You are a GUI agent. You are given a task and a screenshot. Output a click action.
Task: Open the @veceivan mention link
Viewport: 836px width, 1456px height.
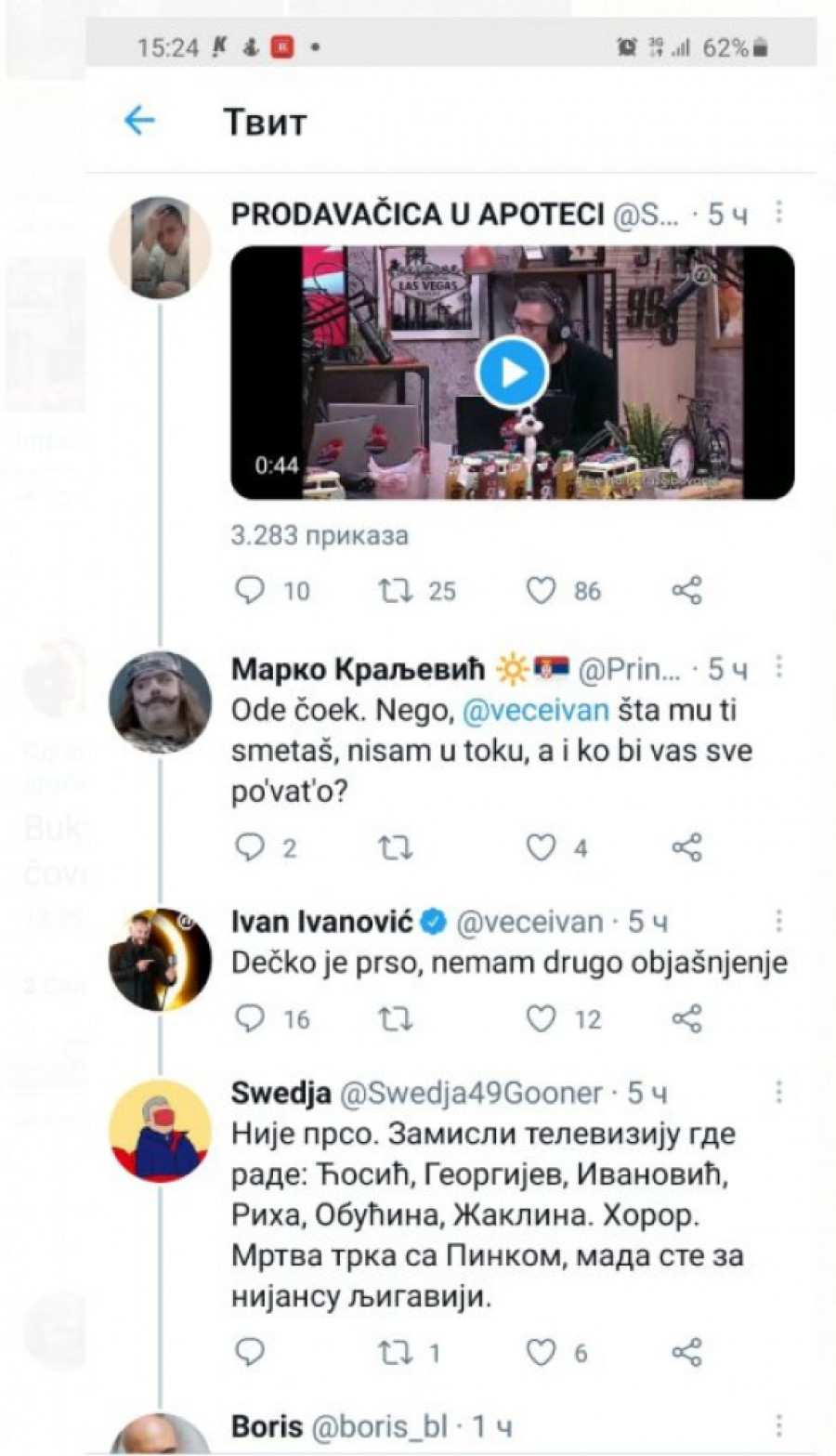pos(535,711)
